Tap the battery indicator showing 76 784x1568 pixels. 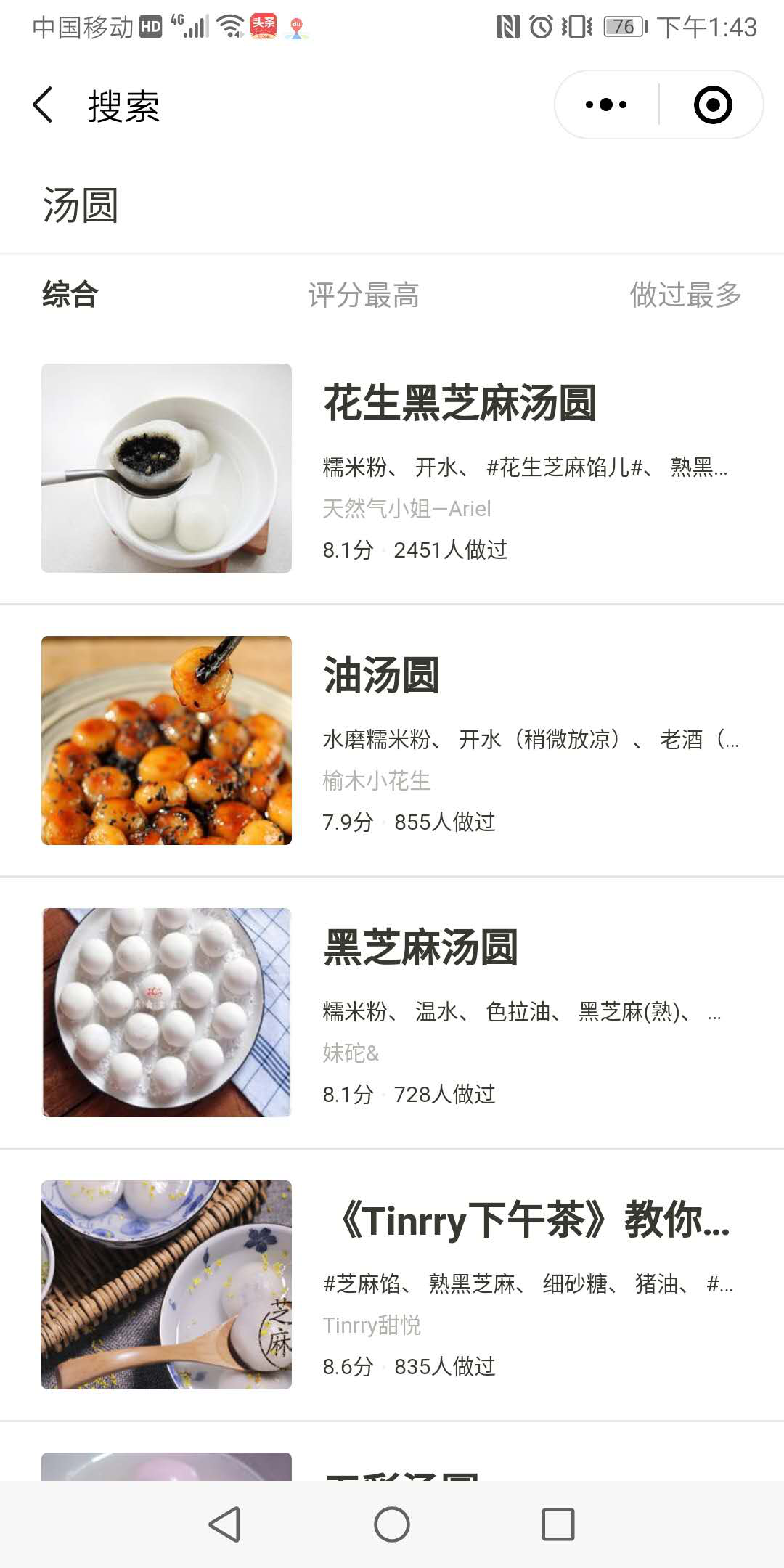[621, 26]
